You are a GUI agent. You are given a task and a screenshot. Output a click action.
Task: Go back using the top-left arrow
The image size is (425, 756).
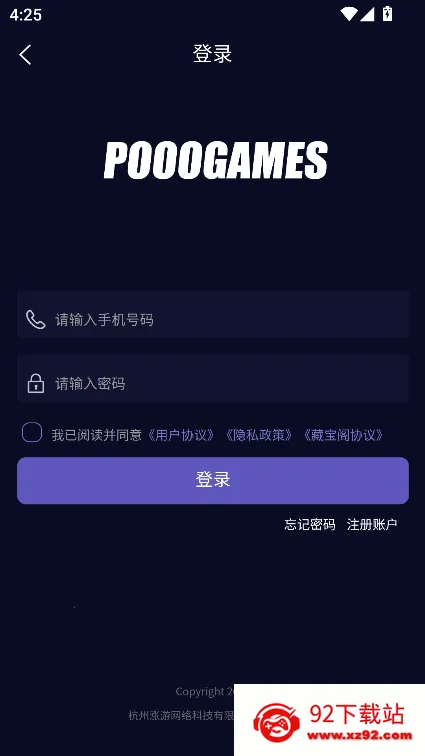(x=25, y=54)
